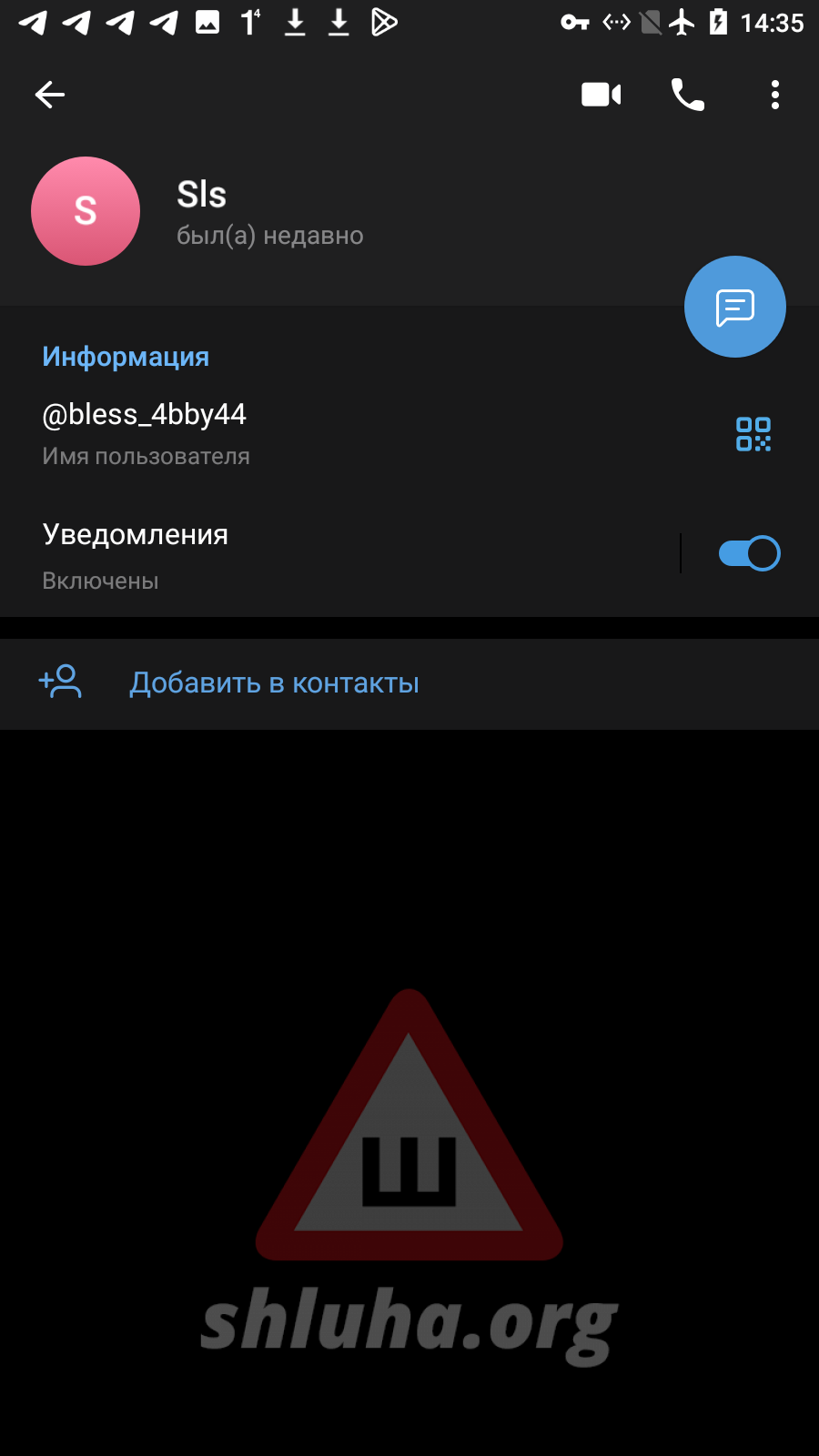
Task: Open the Уведомления settings row
Action: pyautogui.click(x=273, y=553)
